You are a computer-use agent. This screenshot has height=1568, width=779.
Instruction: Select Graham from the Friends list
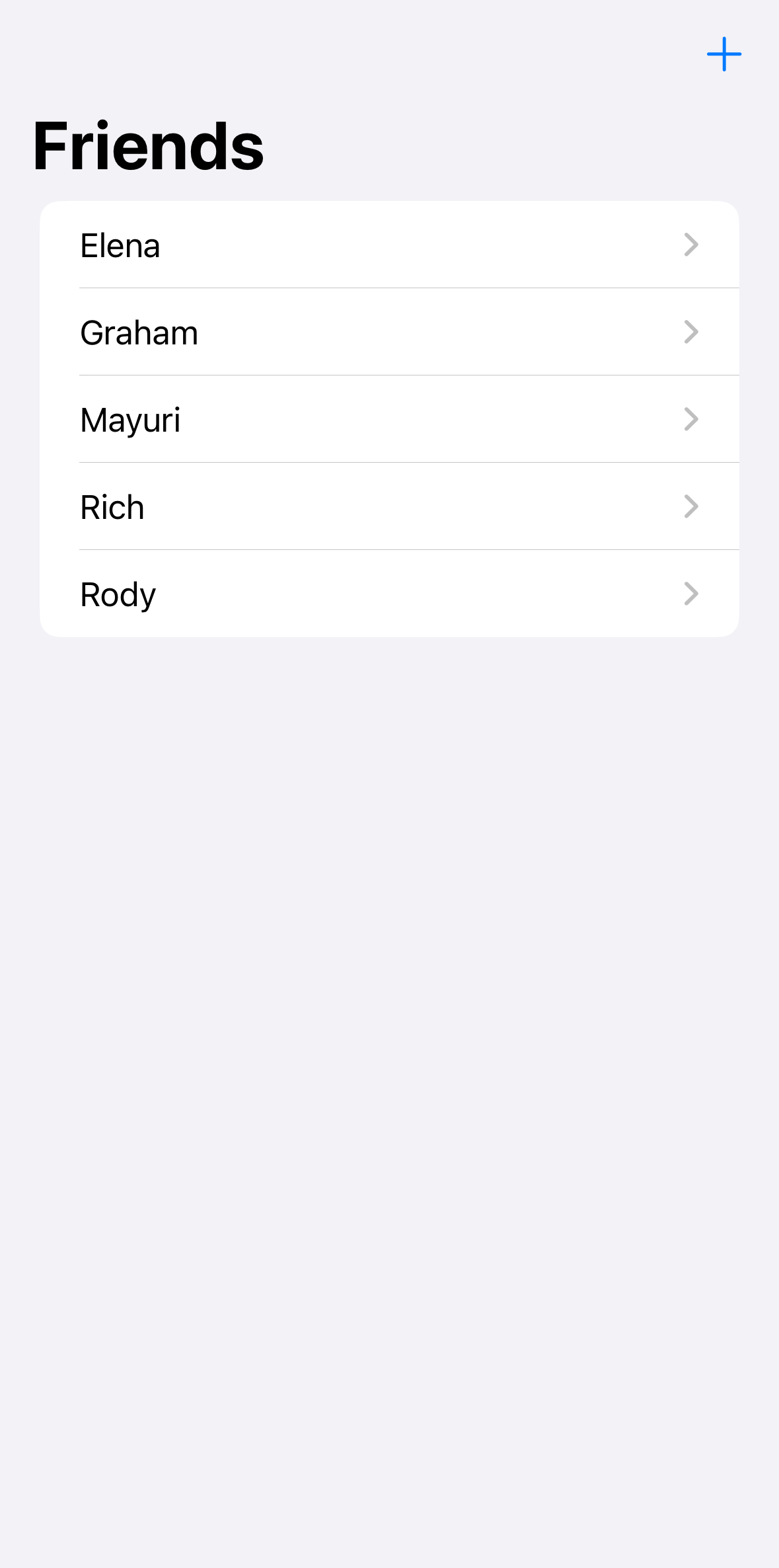pyautogui.click(x=390, y=332)
